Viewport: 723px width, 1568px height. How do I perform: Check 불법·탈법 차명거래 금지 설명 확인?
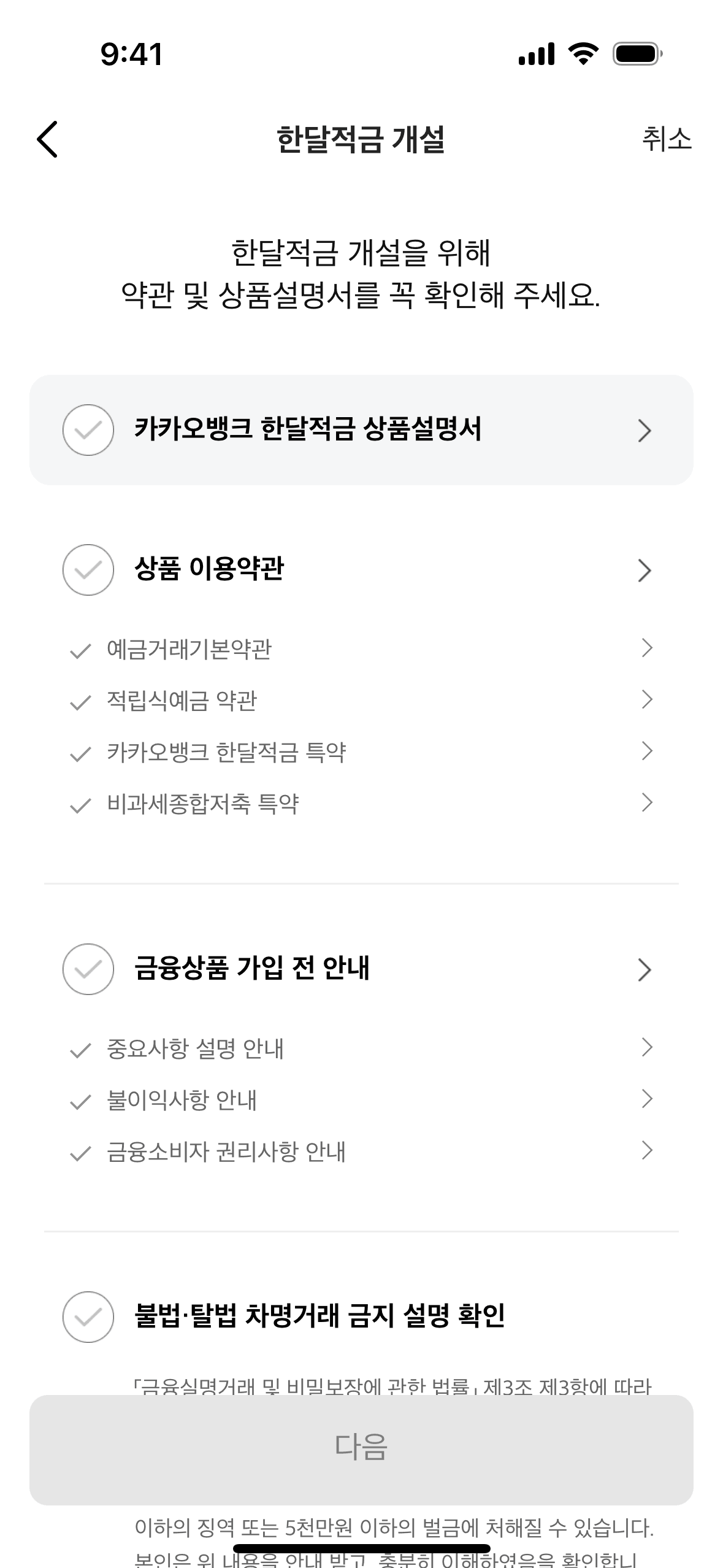pyautogui.click(x=88, y=1317)
